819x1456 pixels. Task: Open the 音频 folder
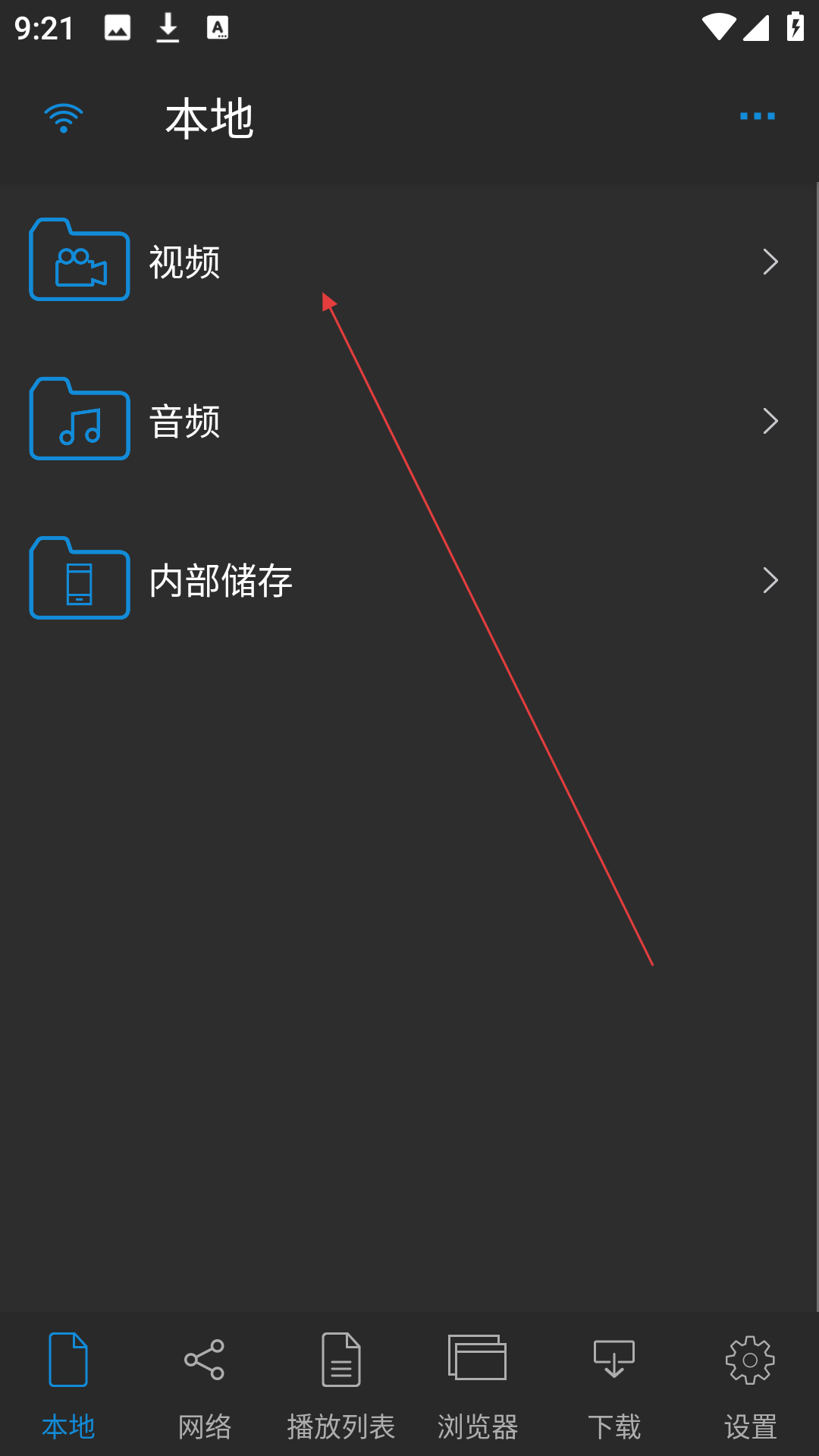pyautogui.click(x=409, y=421)
